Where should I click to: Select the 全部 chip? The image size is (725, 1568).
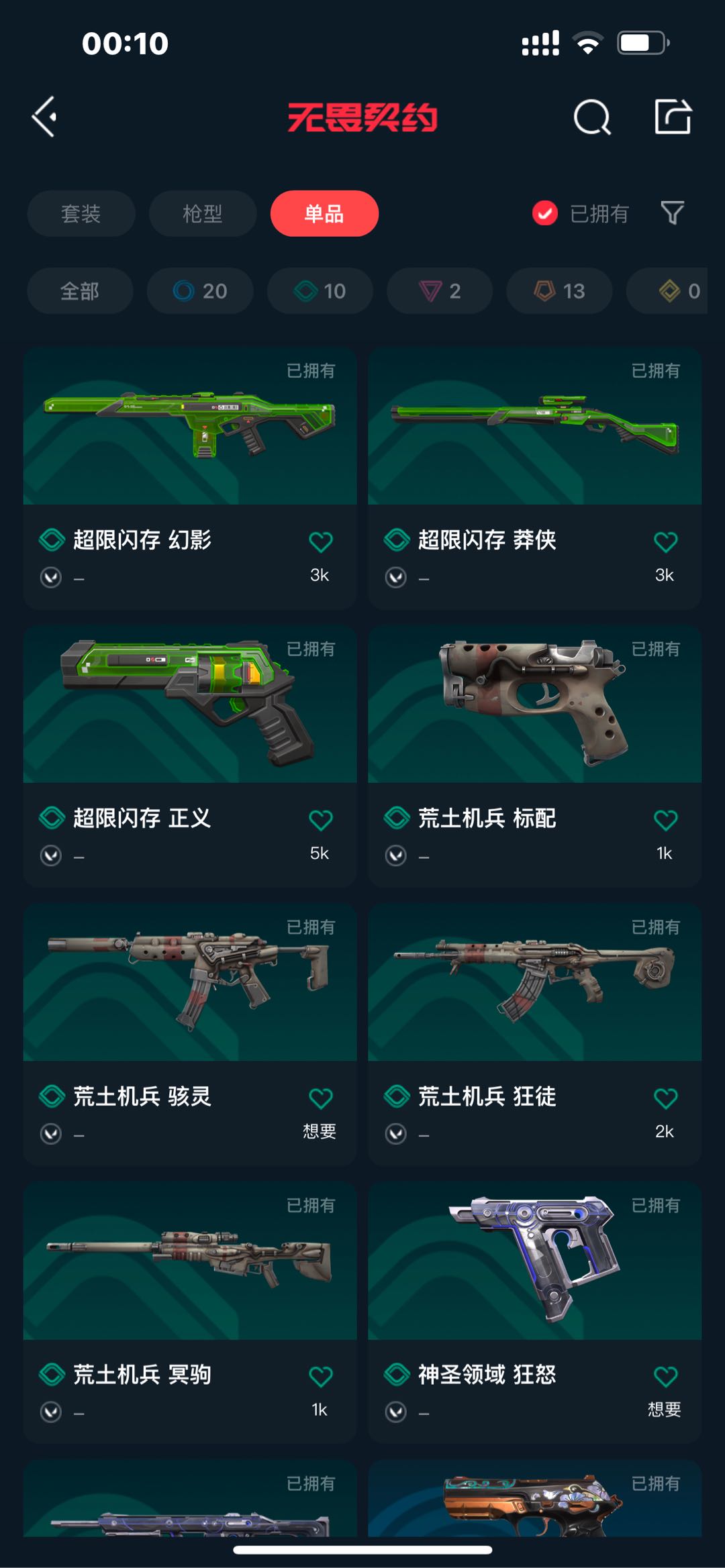tap(80, 291)
